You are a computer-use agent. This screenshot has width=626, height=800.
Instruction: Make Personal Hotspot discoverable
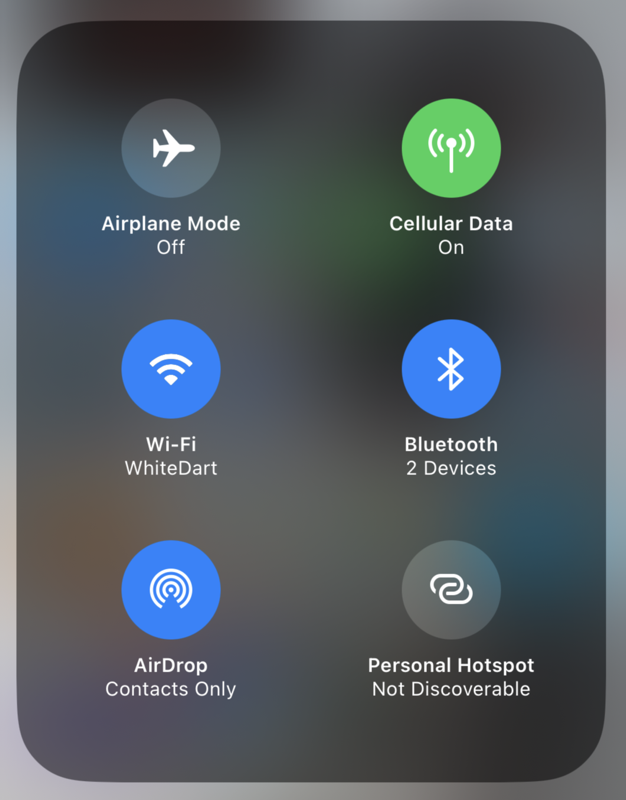point(451,590)
